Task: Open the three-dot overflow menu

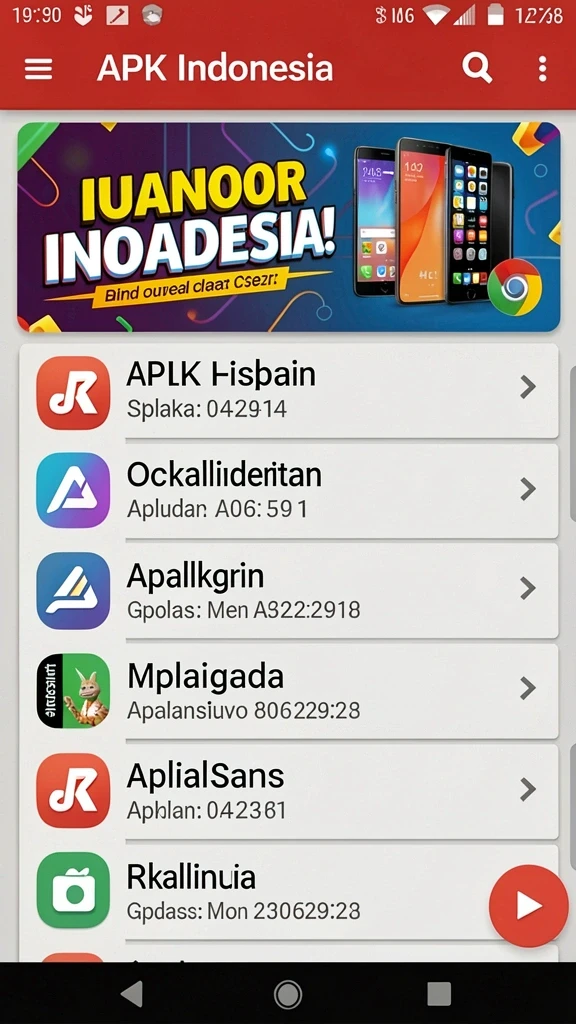Action: pyautogui.click(x=542, y=69)
